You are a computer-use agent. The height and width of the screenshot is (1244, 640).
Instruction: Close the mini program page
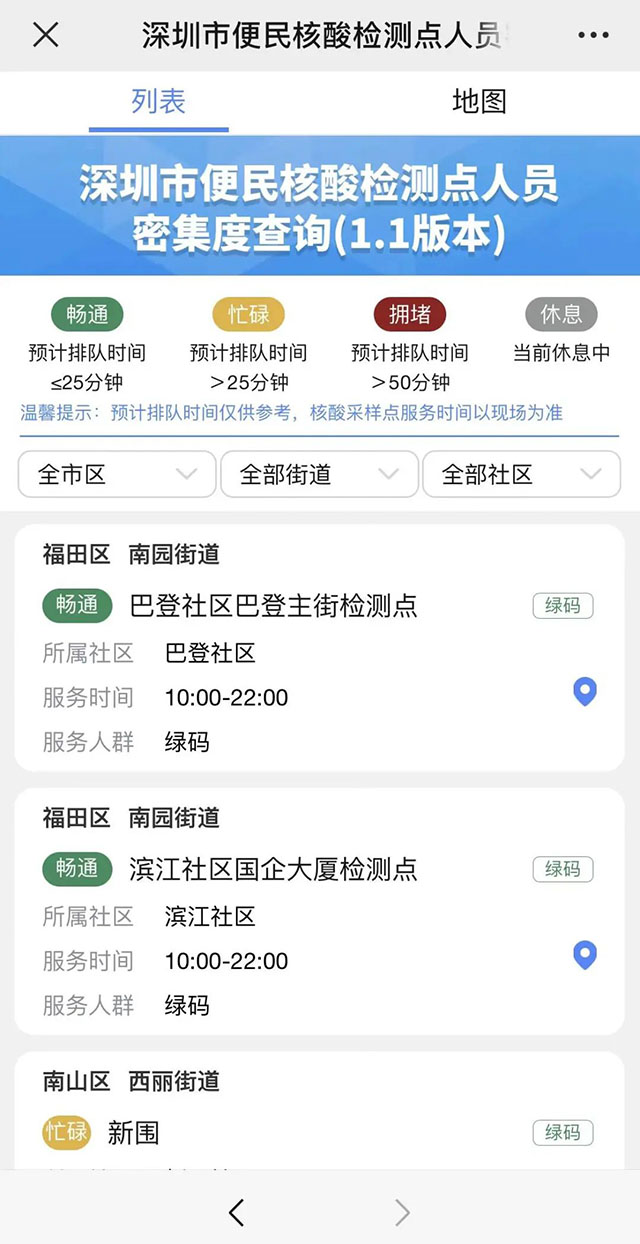(46, 35)
